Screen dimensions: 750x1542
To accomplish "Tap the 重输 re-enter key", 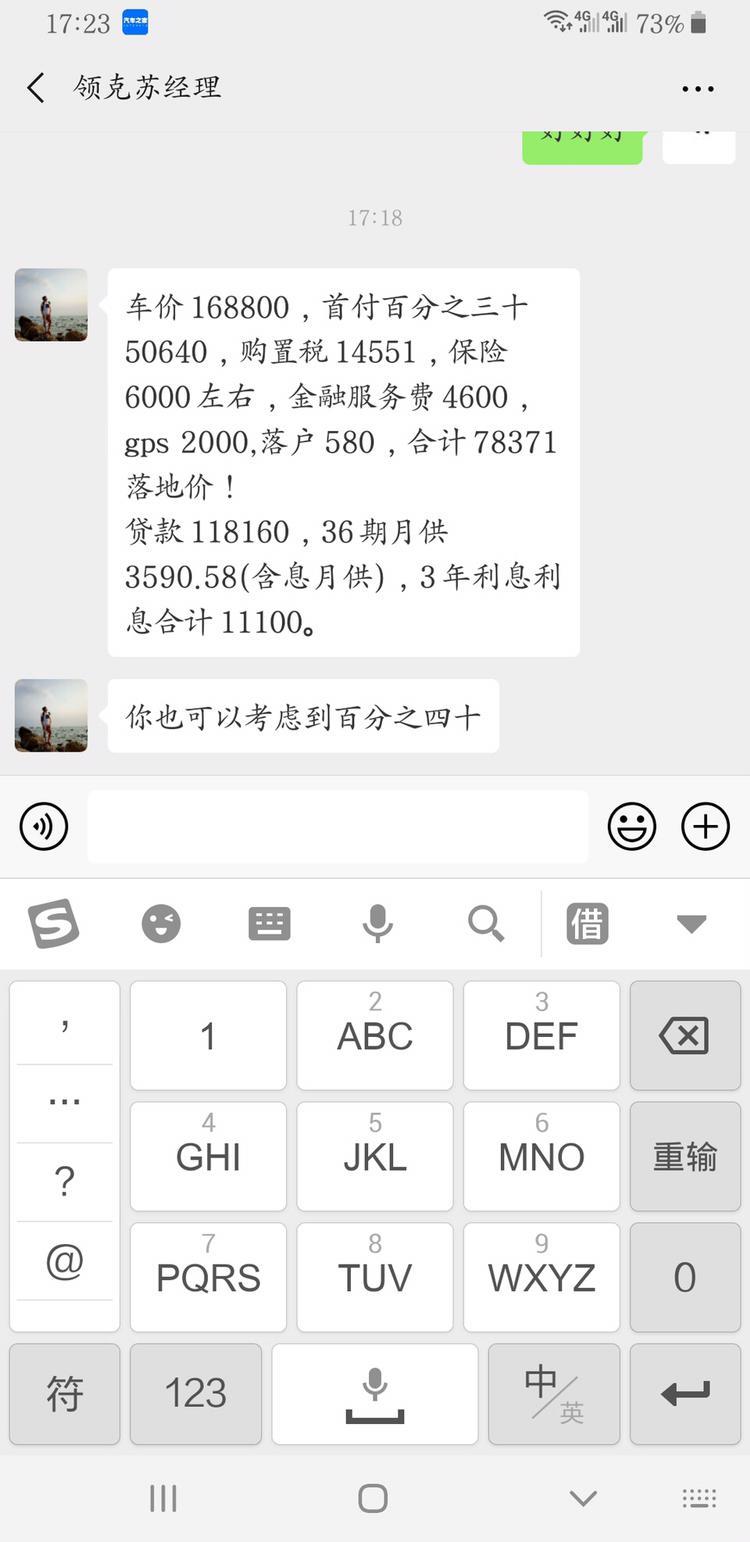I will pos(685,1157).
